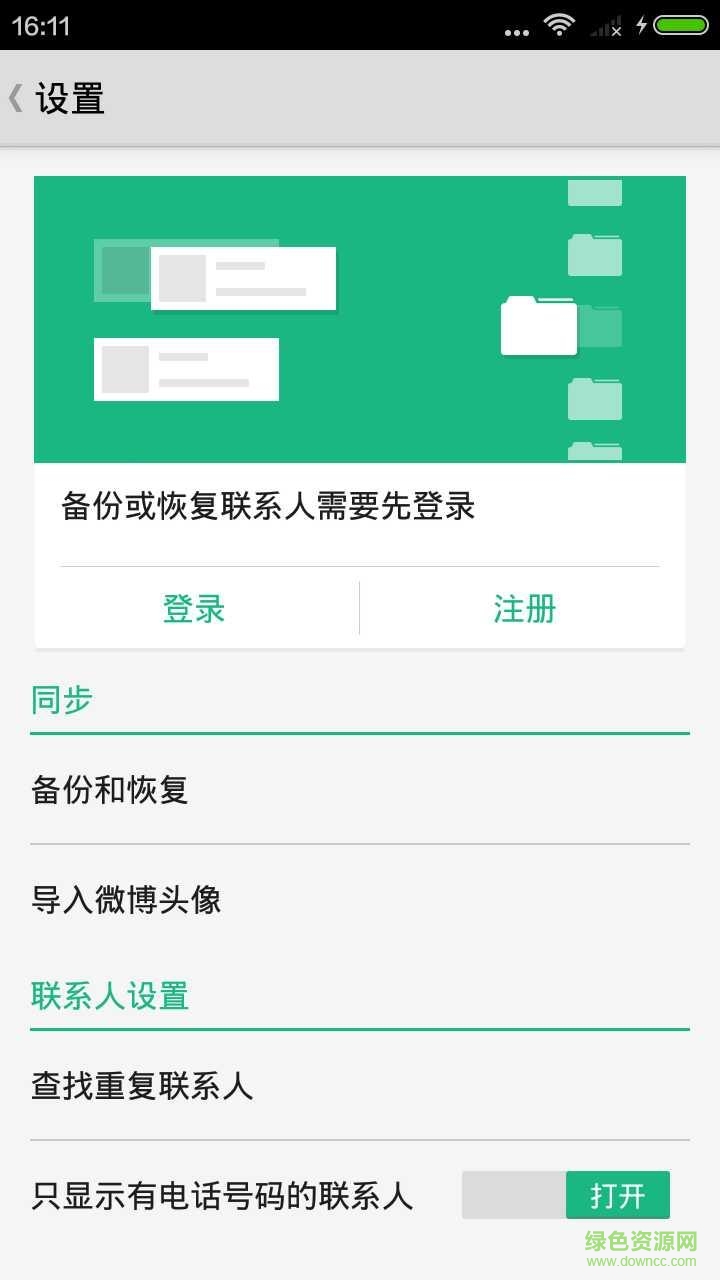Tap the 注册 button
Viewport: 720px width, 1280px height.
point(524,608)
